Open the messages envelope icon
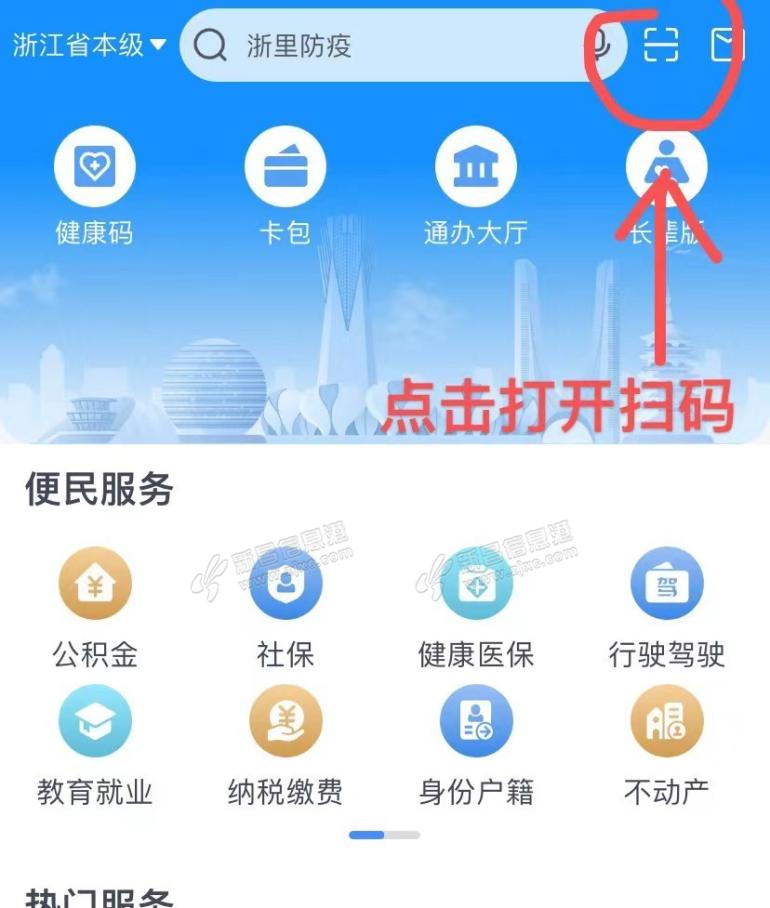This screenshot has width=770, height=908. click(x=727, y=45)
